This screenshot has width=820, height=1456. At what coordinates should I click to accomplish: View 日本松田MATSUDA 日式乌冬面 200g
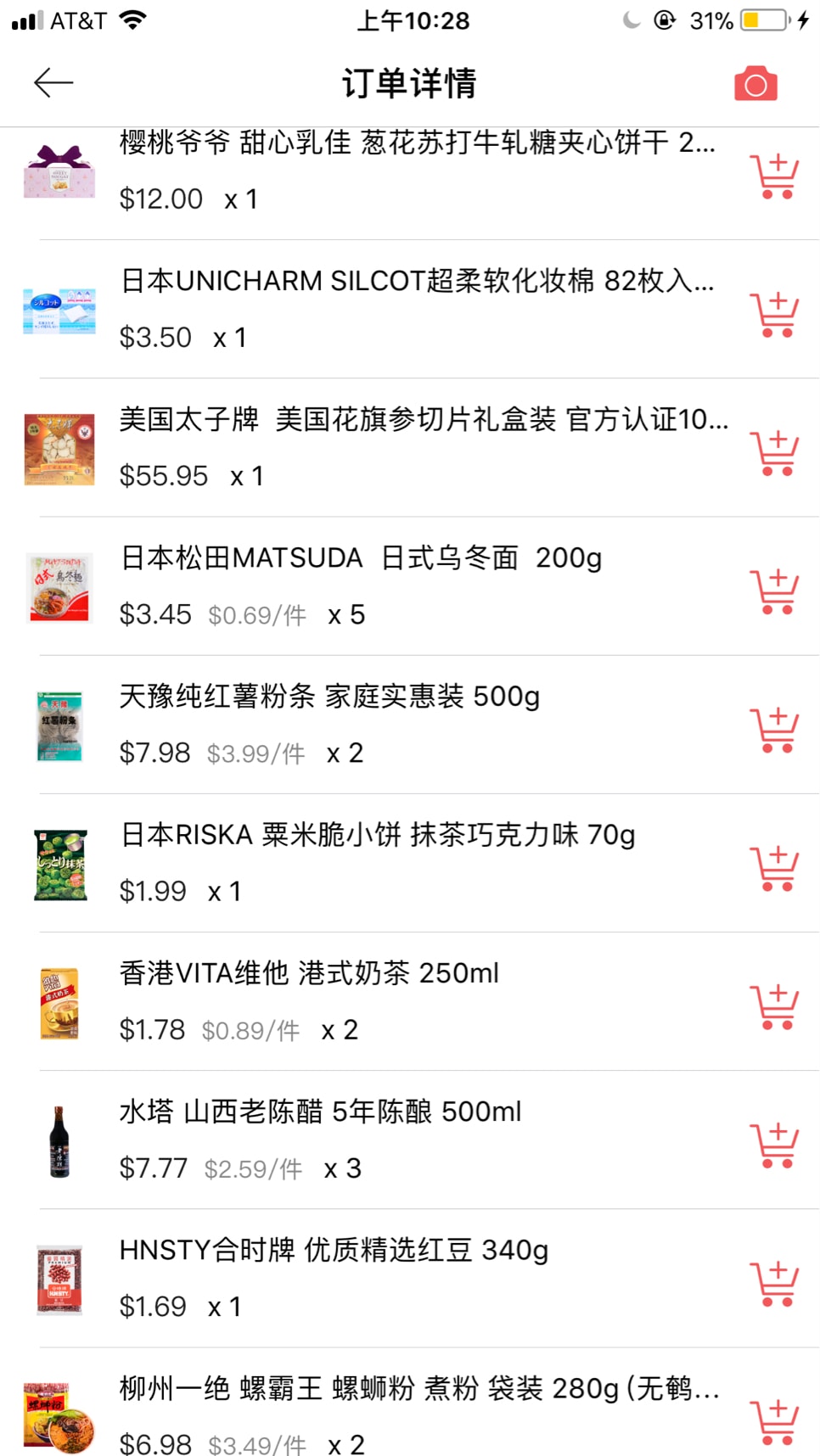click(361, 558)
